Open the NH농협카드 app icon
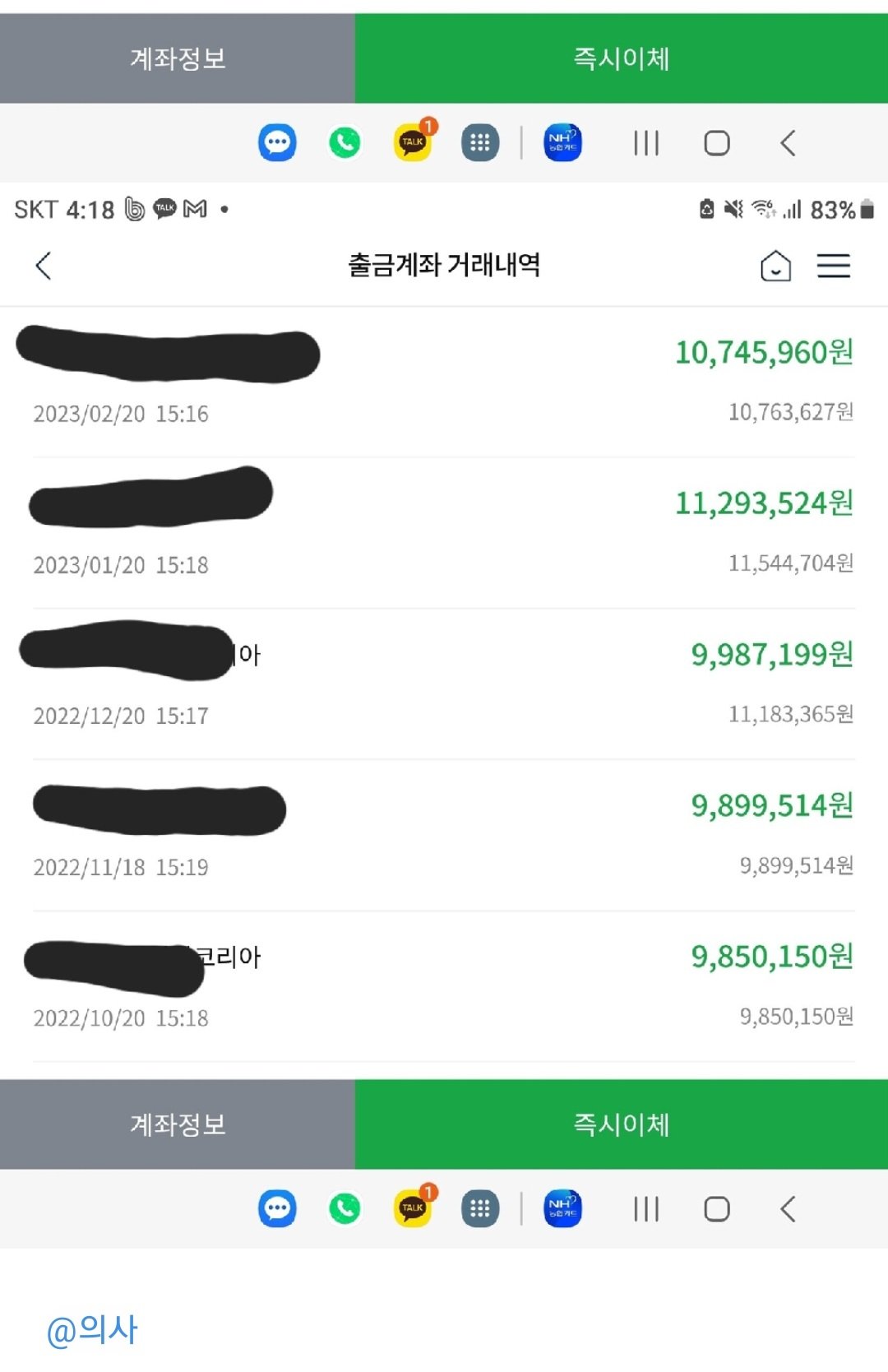 pyautogui.click(x=561, y=142)
